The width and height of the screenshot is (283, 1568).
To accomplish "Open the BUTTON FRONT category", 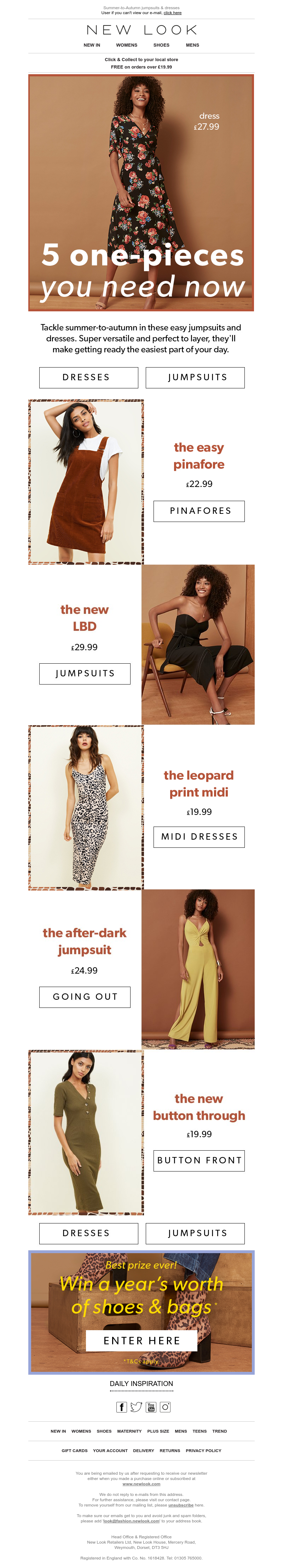I will [199, 1160].
